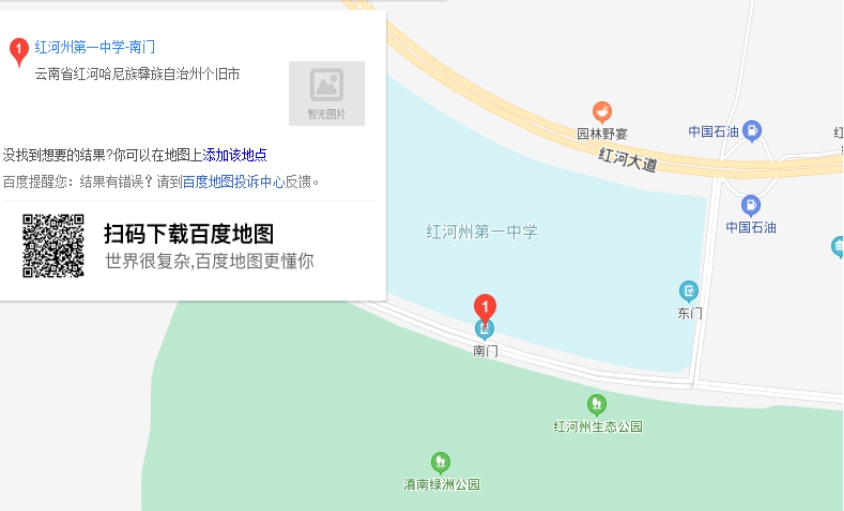Open 百度地图投诉中心 feedback link
Viewport: 844px width, 511px height.
pyautogui.click(x=233, y=181)
